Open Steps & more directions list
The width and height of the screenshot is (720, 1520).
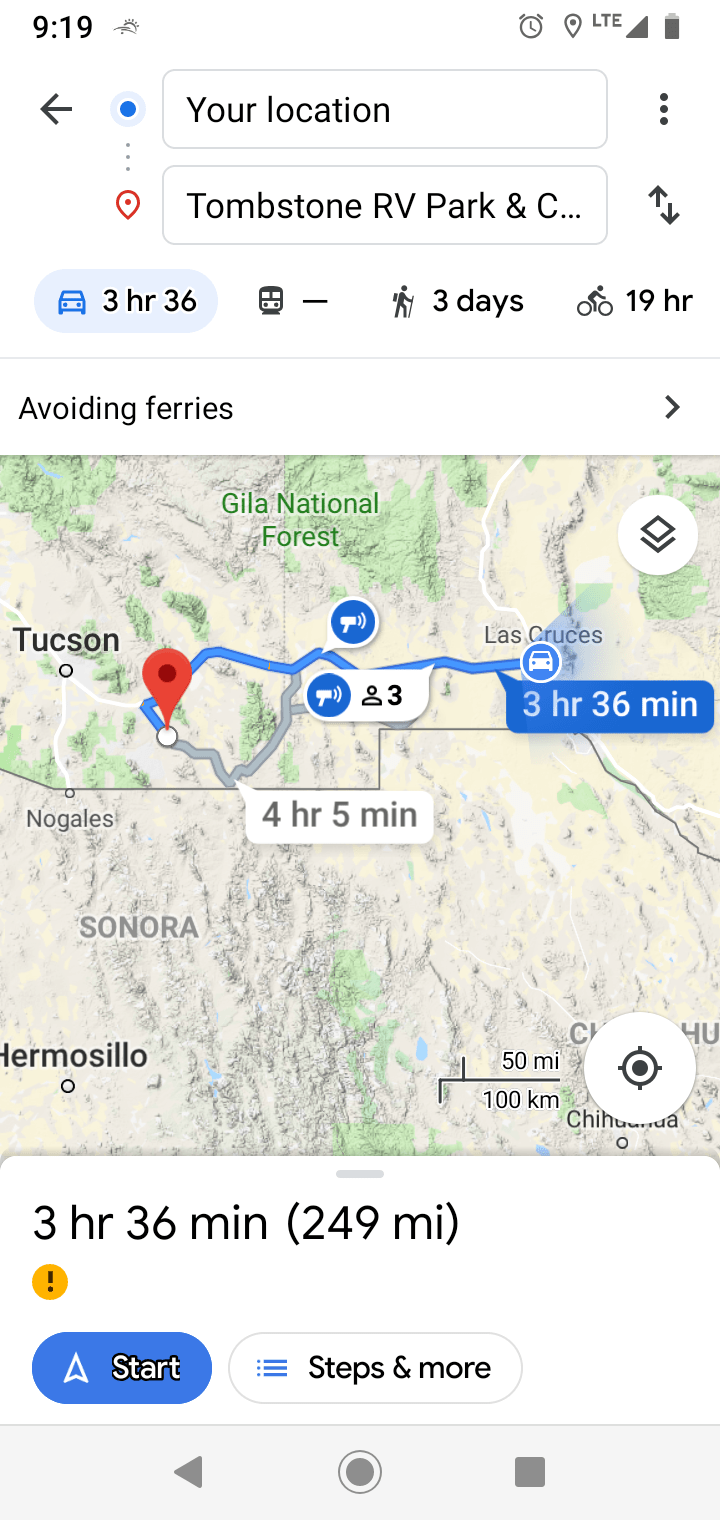(375, 1367)
